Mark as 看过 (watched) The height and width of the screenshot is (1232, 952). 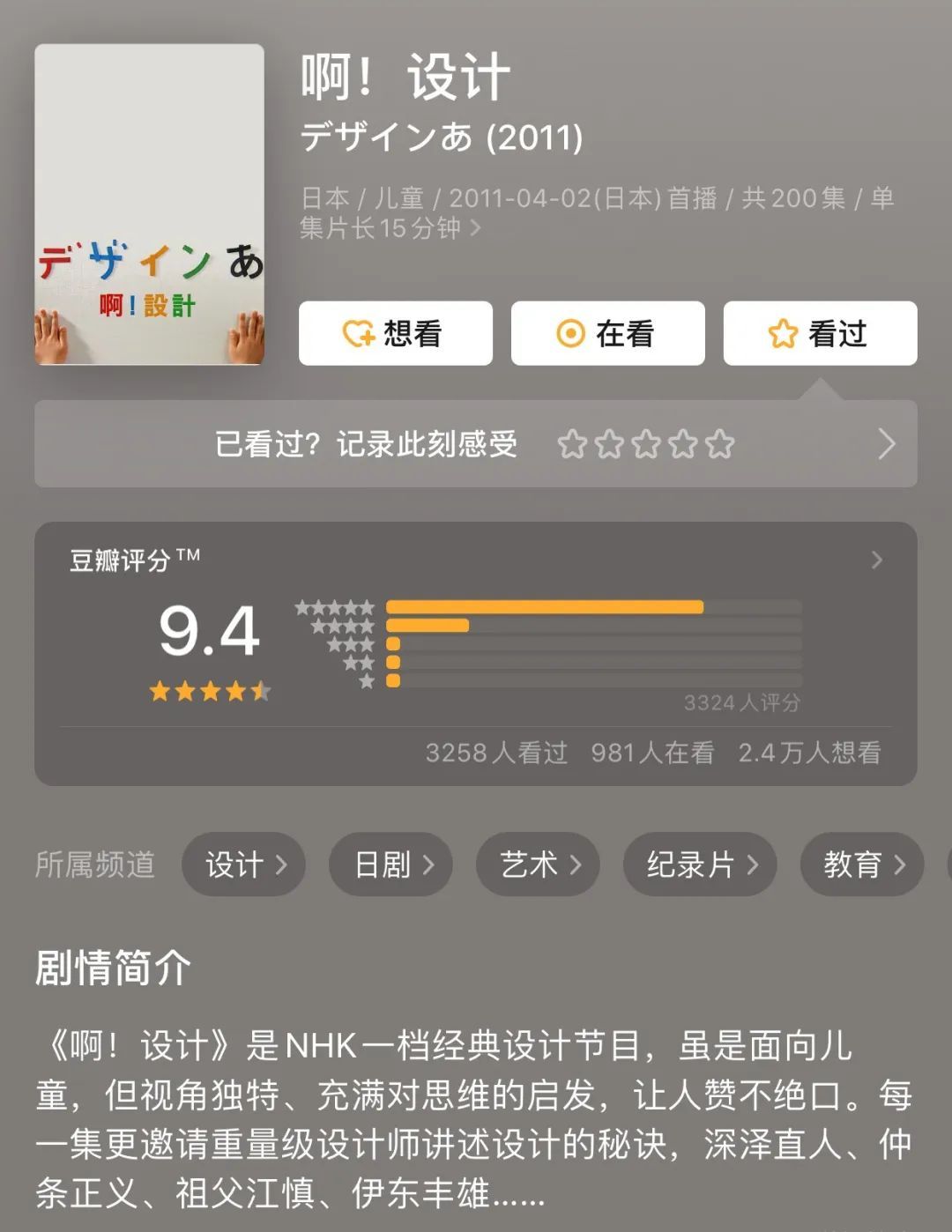820,333
